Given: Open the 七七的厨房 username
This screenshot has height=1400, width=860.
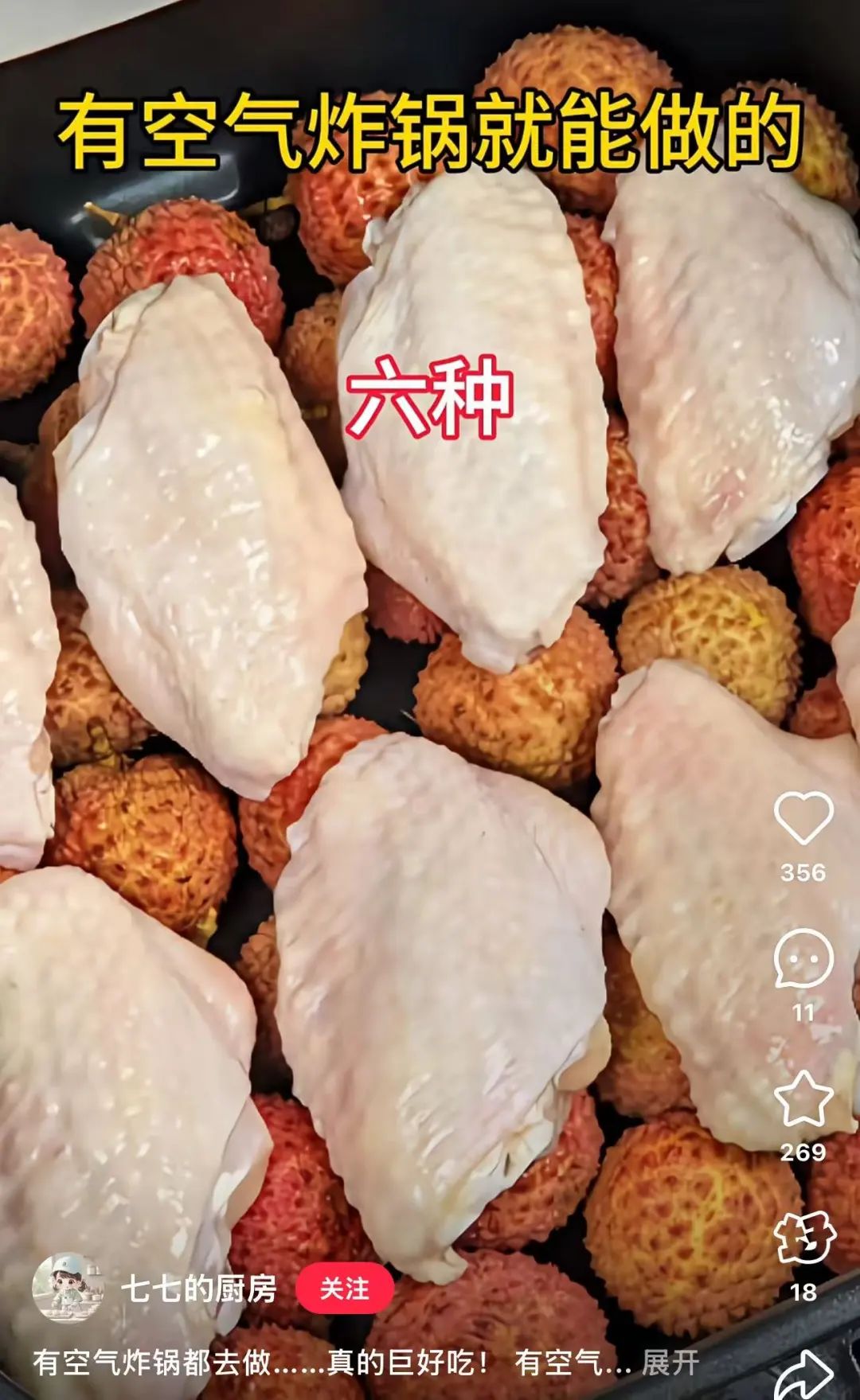Looking at the screenshot, I should (x=198, y=1289).
